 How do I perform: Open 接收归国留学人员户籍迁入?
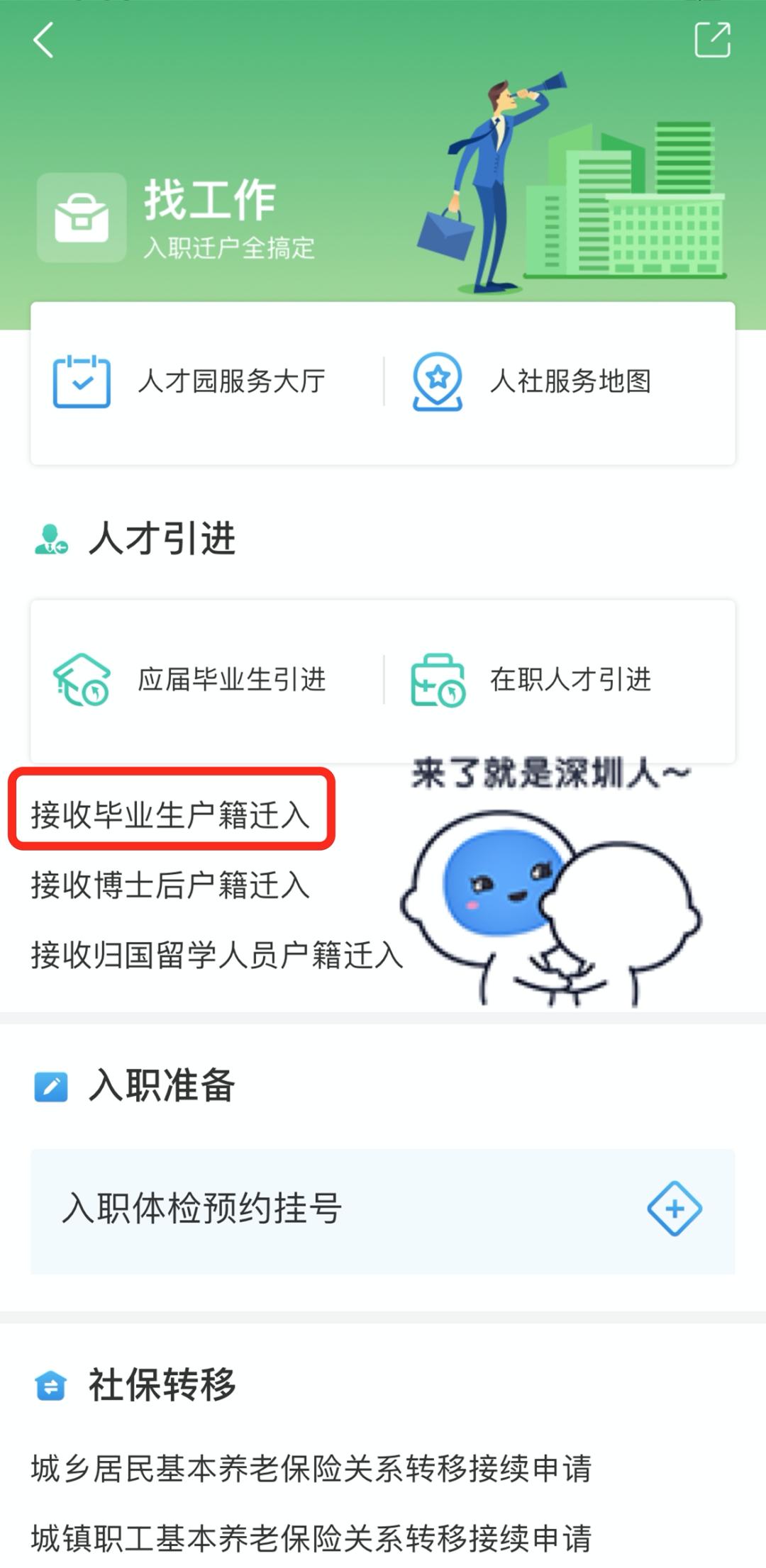[216, 955]
